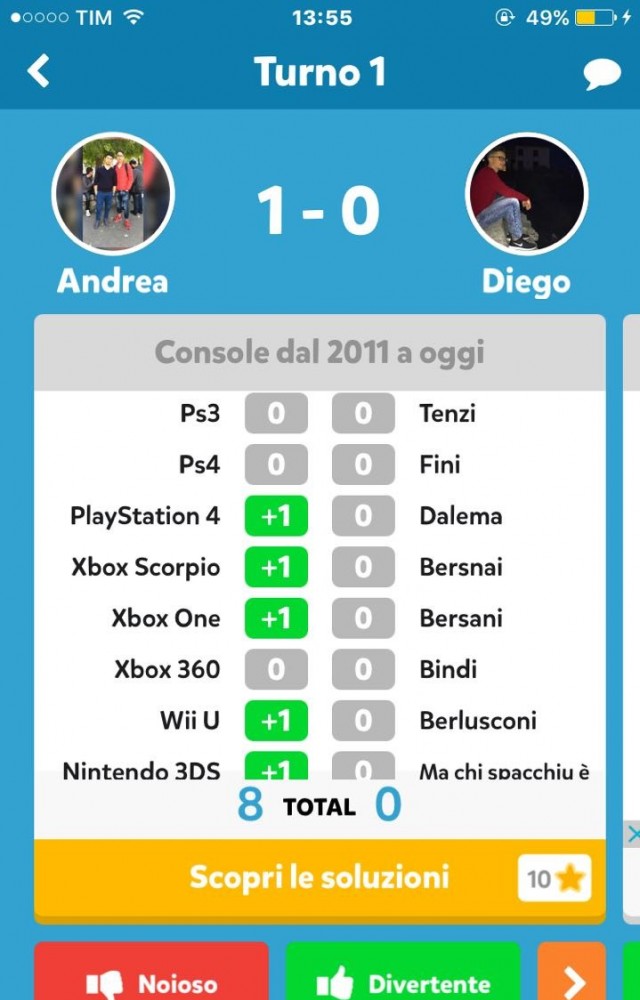Open the chat bubble icon
This screenshot has width=640, height=1000.
tap(602, 74)
